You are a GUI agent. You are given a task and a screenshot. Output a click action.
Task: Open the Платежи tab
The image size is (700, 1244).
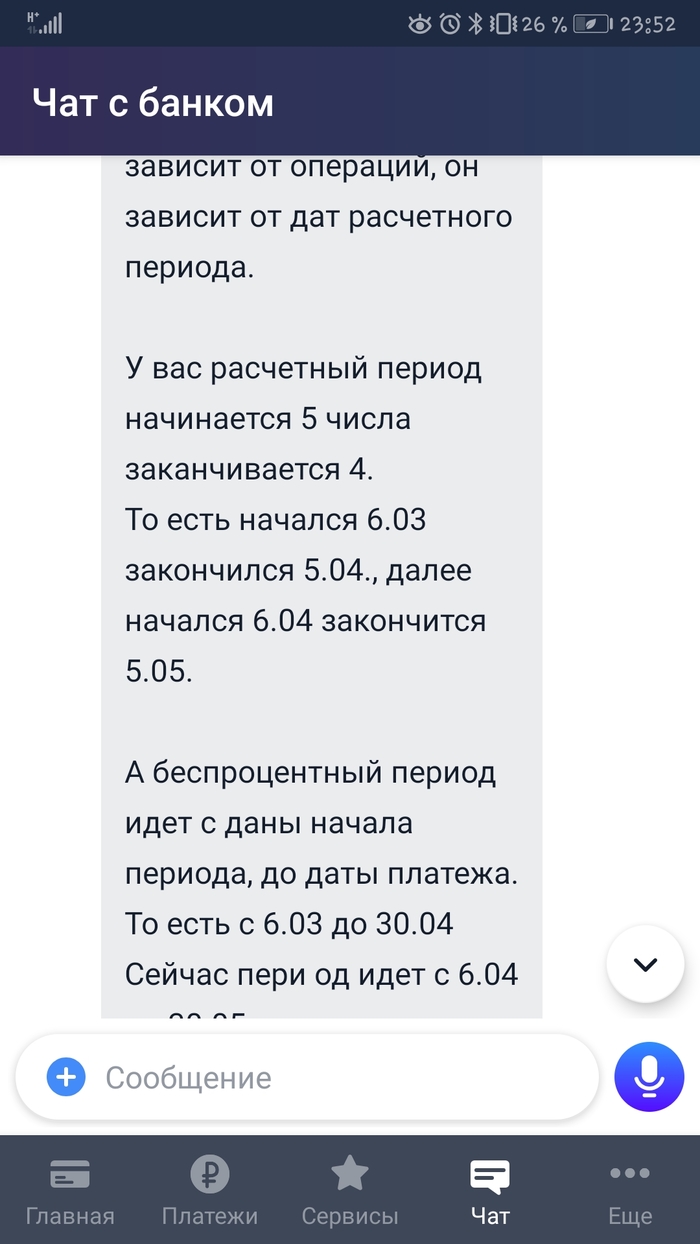210,1190
